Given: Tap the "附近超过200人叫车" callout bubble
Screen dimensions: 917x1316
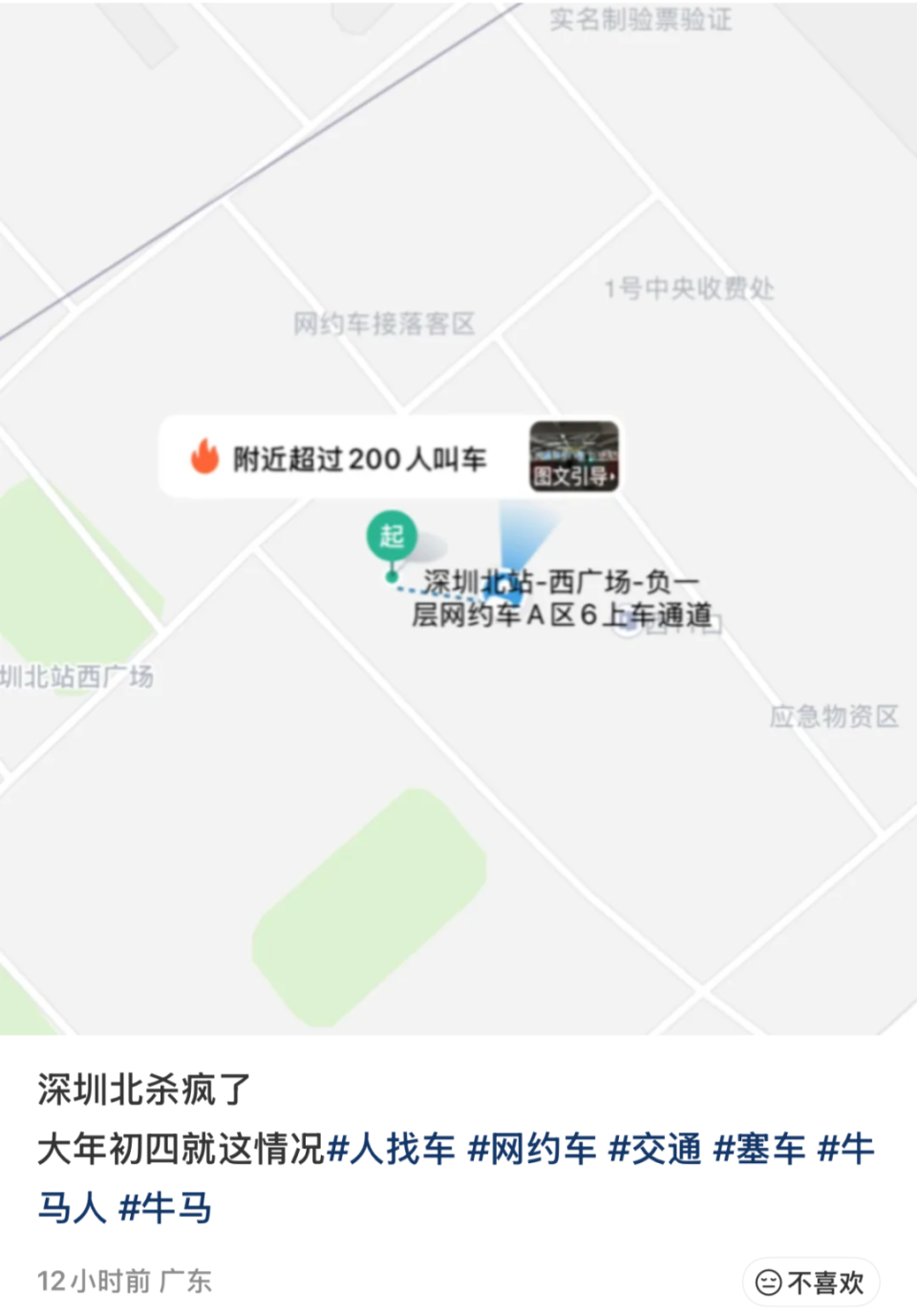Looking at the screenshot, I should (358, 460).
